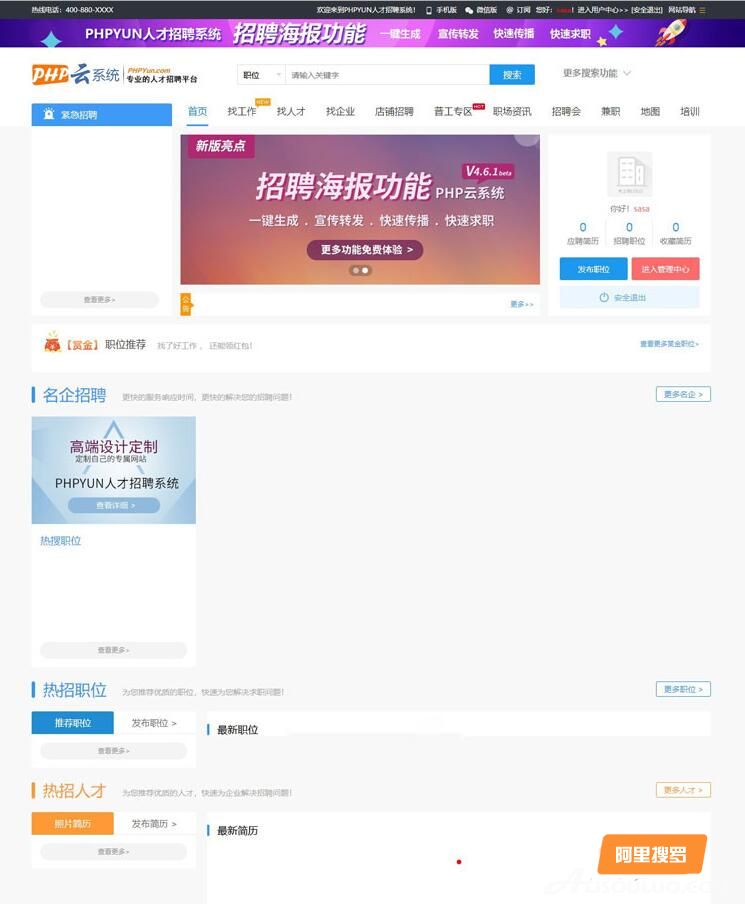Expand 更多搜索功能 options
This screenshot has height=904, width=745.
(597, 73)
